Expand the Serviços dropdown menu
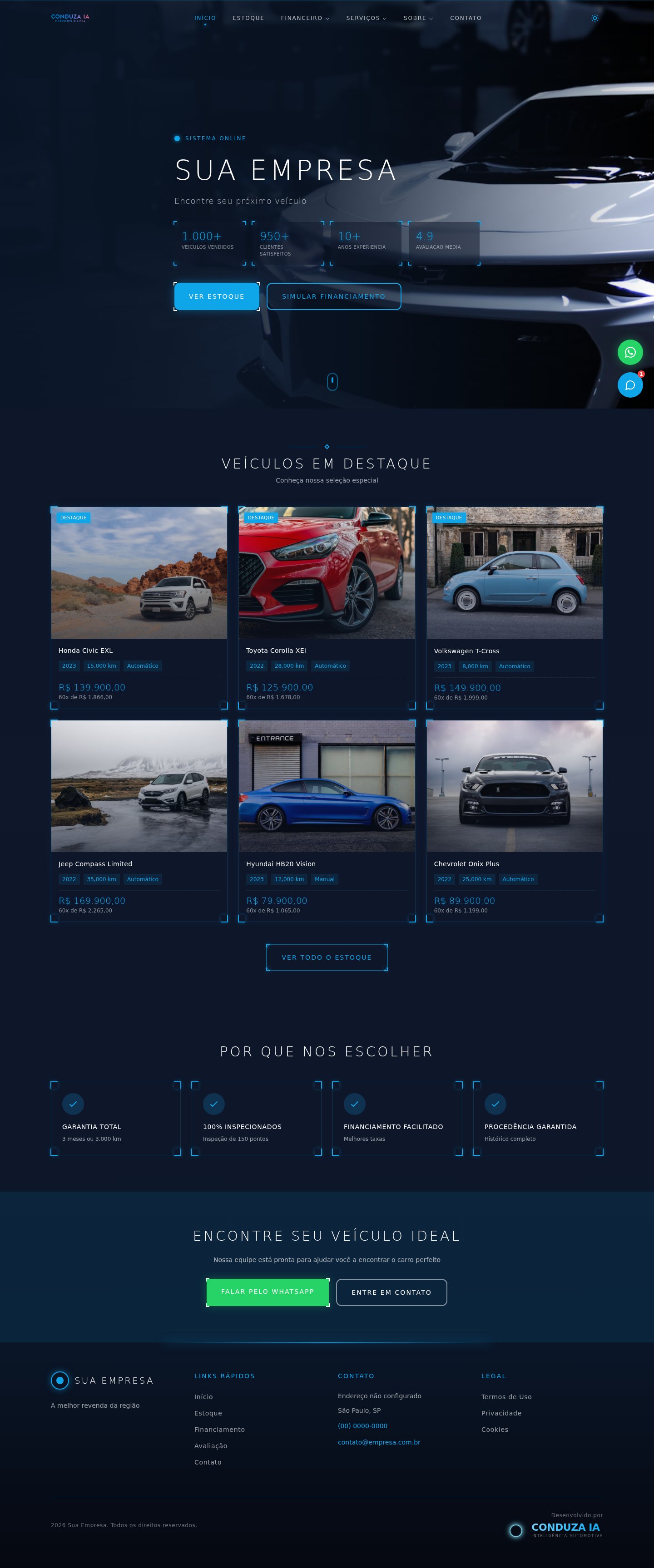This screenshot has height=1568, width=654. click(x=366, y=18)
